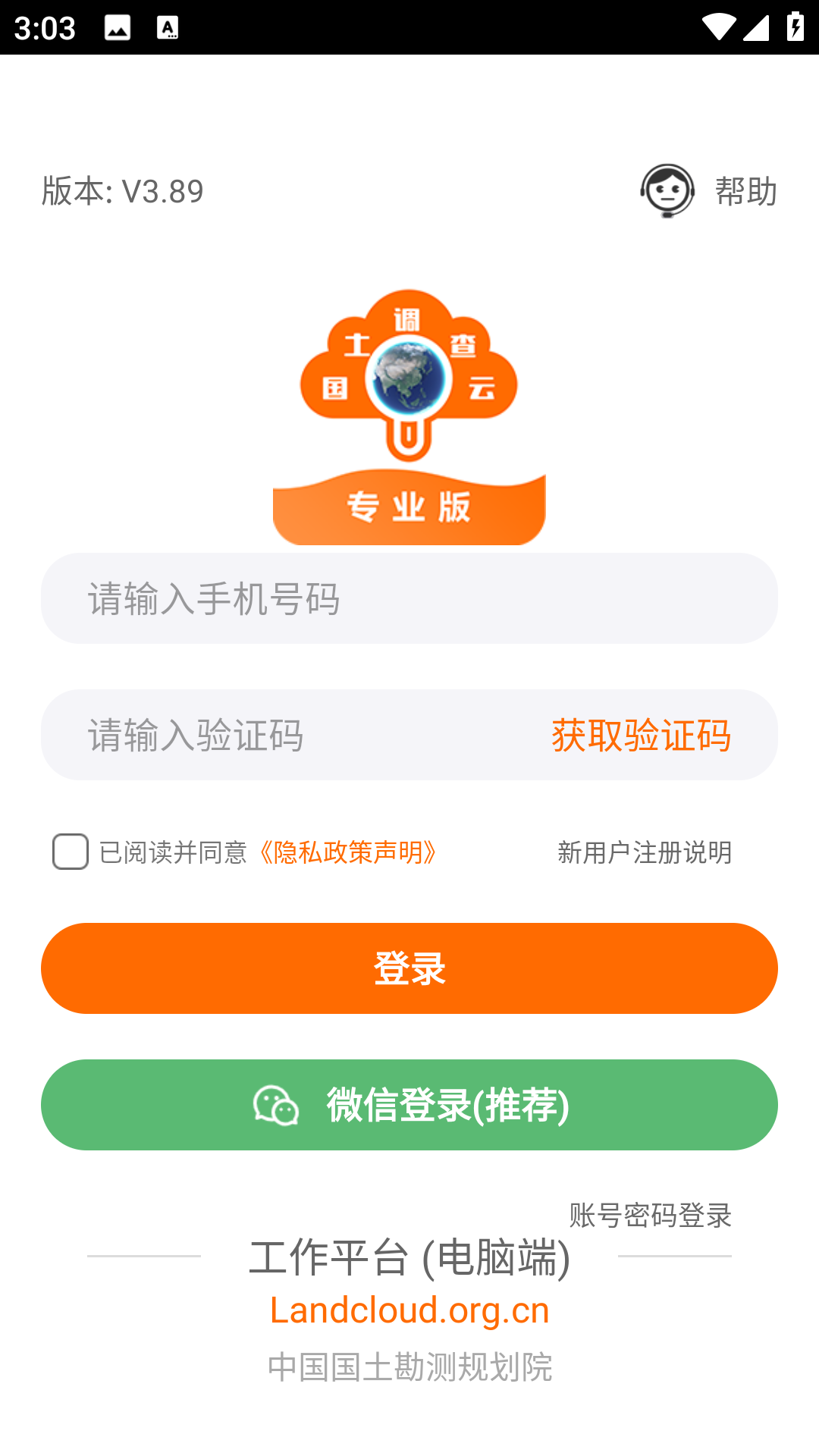Tap the battery icon in the status bar
Viewport: 819px width, 1456px height.
pos(793,25)
